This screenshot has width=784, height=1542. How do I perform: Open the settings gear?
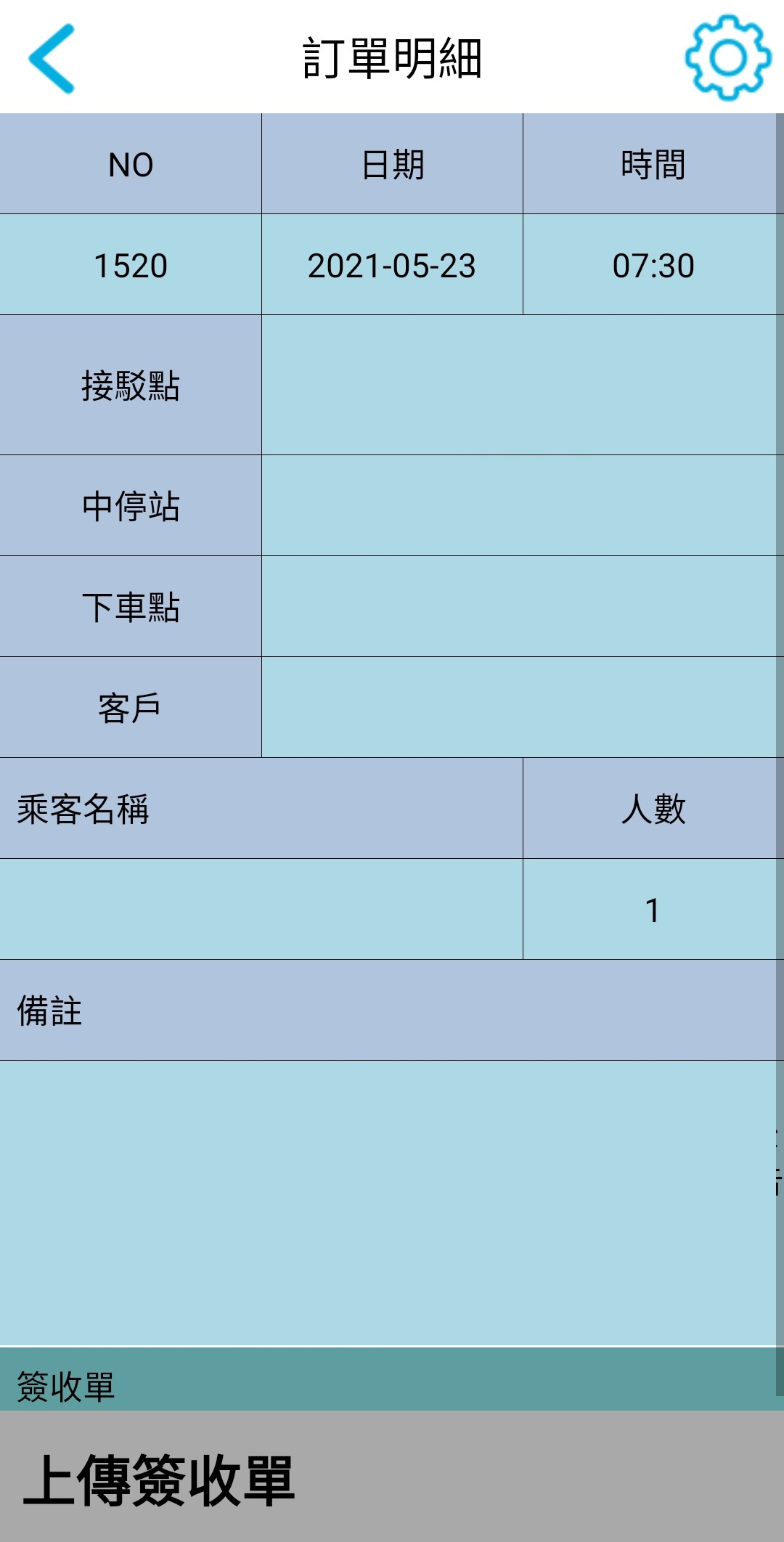point(727,57)
